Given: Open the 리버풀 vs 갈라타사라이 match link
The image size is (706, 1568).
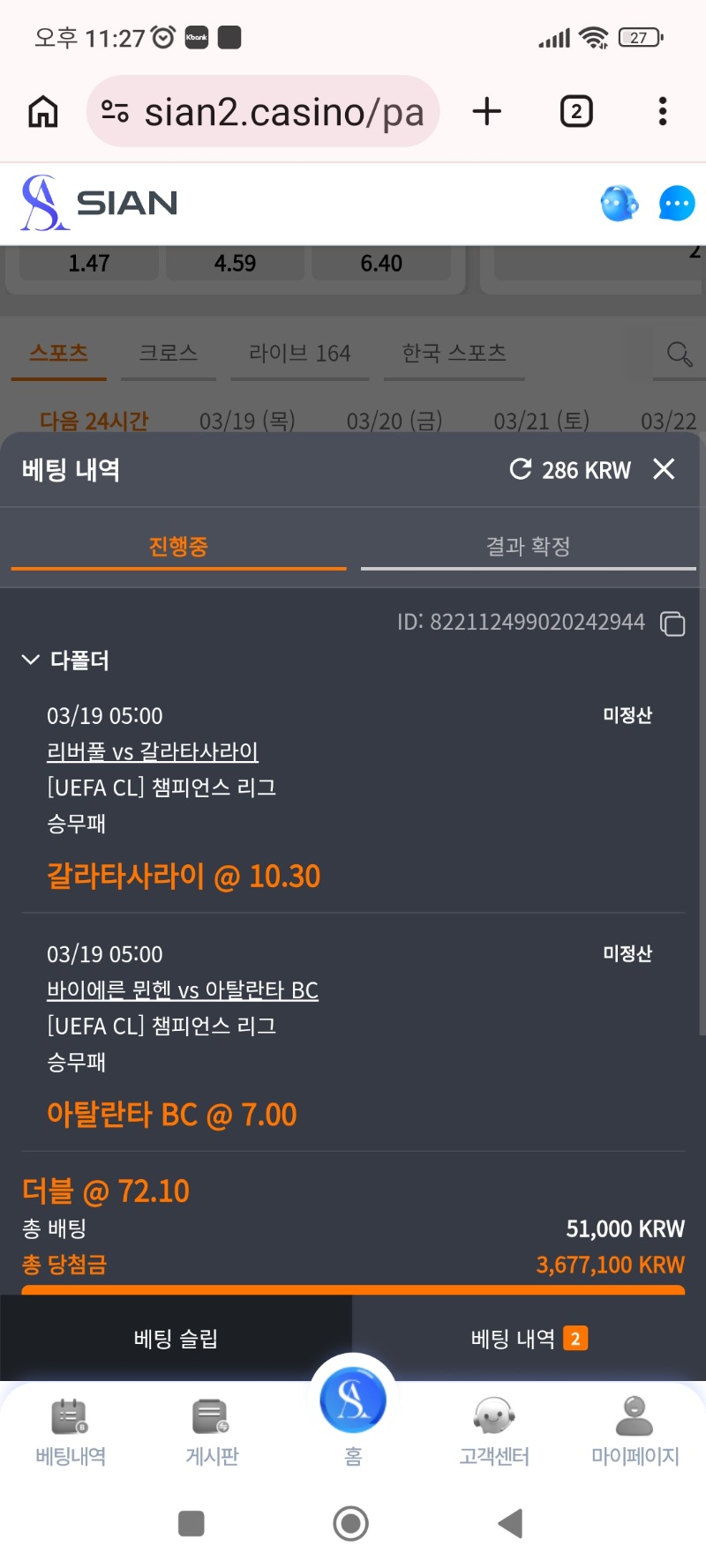Looking at the screenshot, I should (153, 752).
